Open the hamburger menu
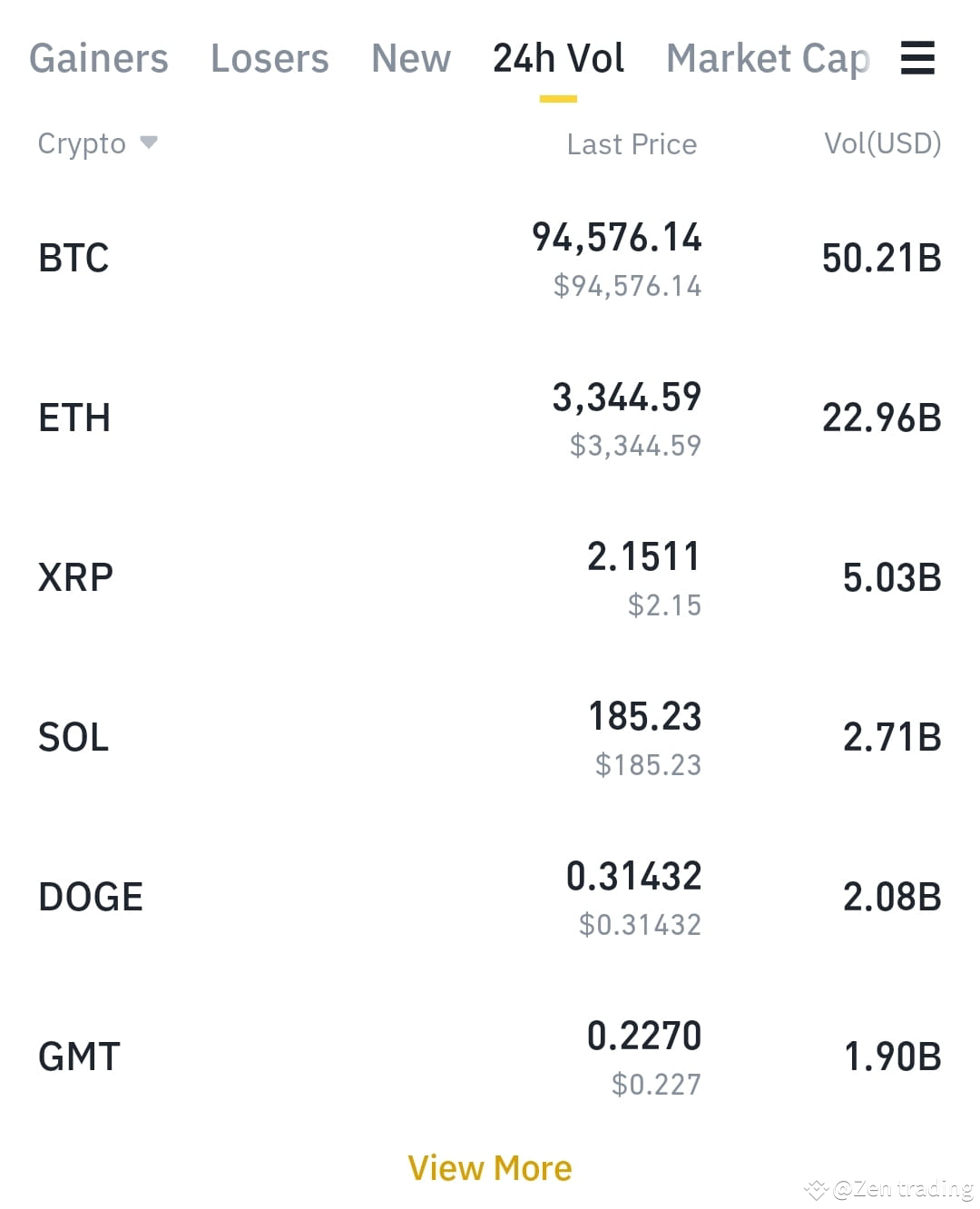Image resolution: width=980 pixels, height=1209 pixels. (x=917, y=57)
